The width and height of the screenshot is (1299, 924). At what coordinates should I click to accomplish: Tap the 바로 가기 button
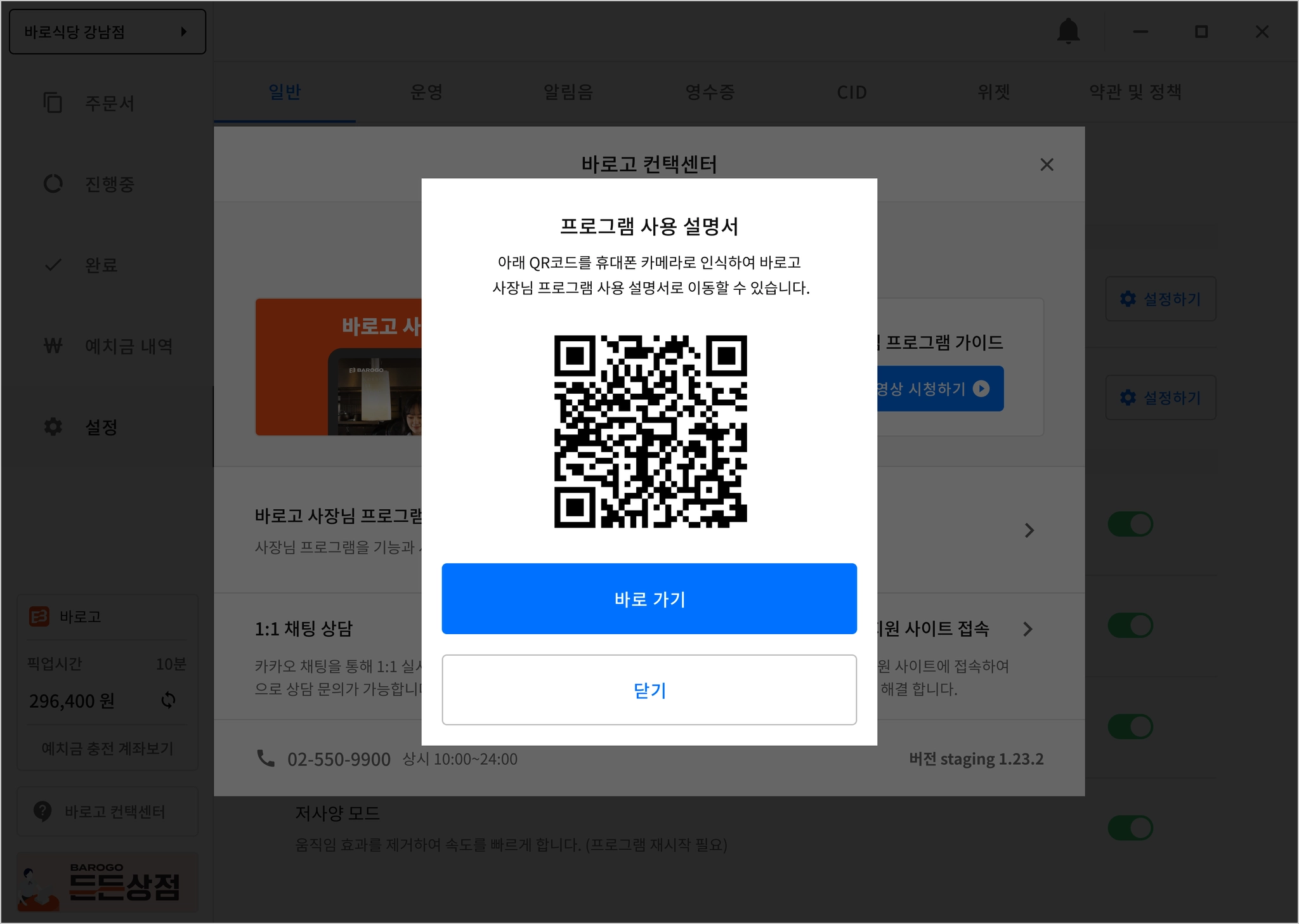tap(649, 598)
